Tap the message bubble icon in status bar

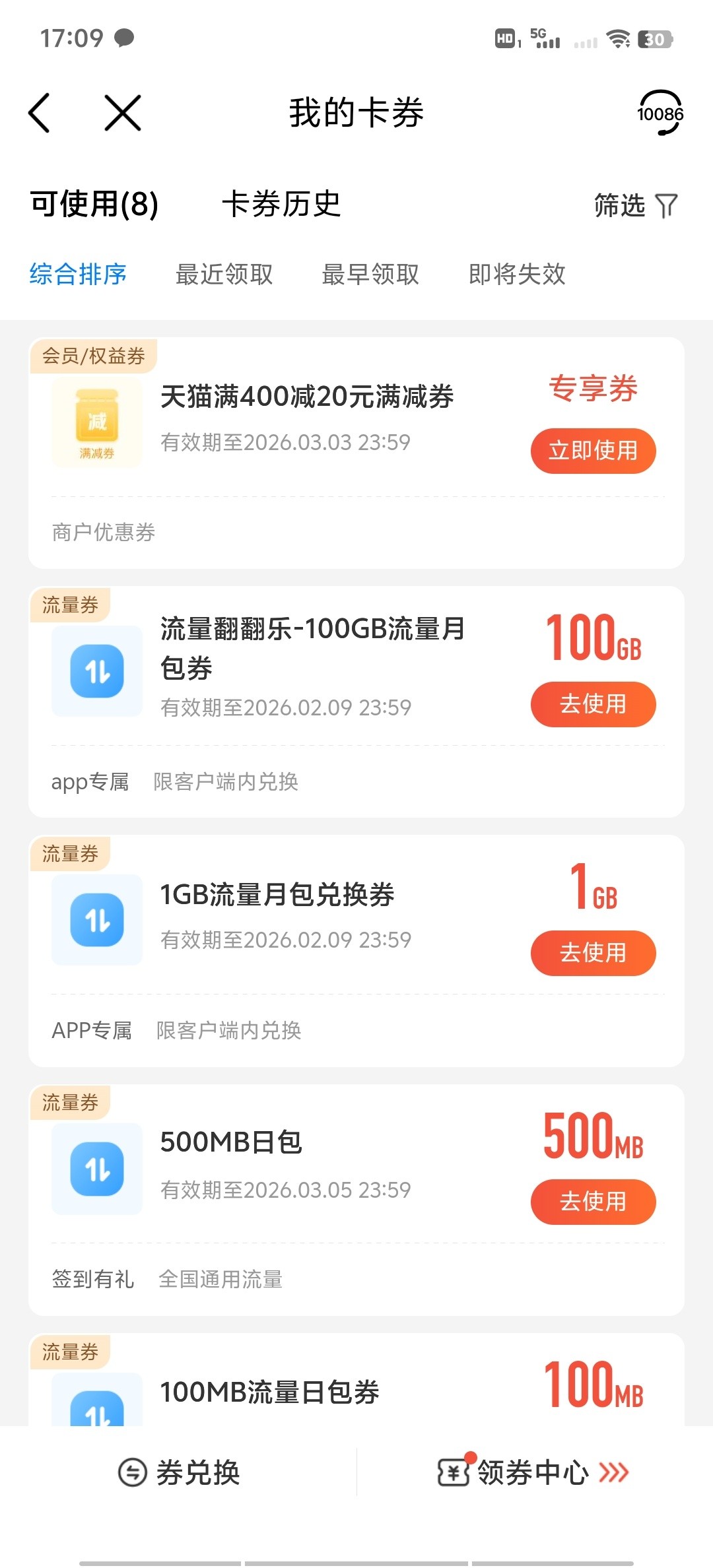point(125,38)
